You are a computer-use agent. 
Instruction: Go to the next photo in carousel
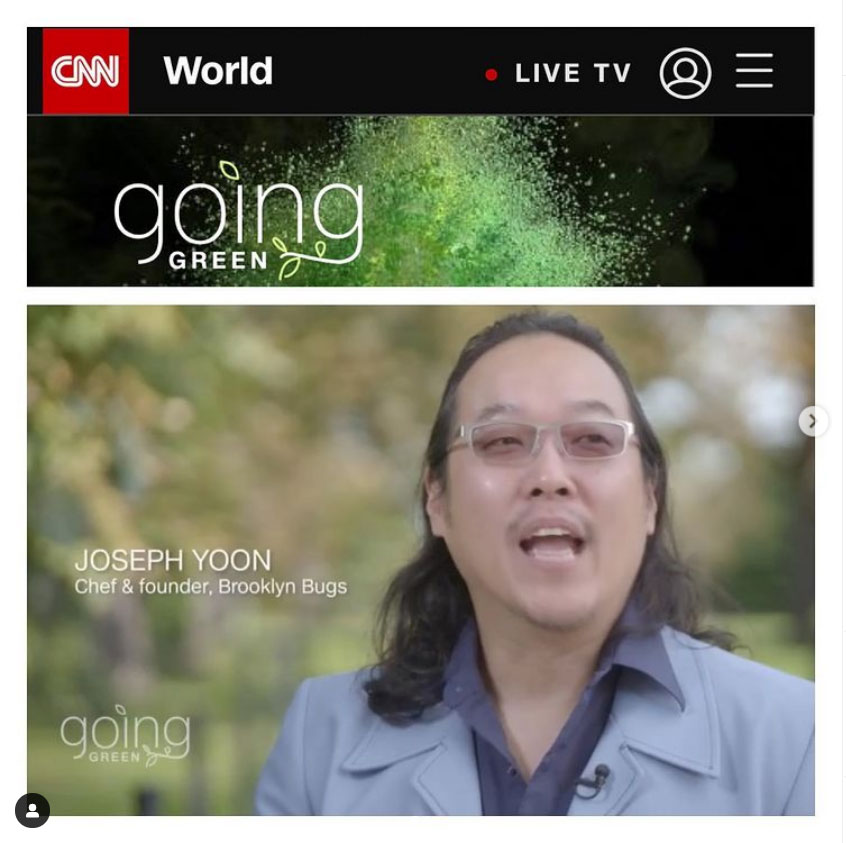point(812,421)
